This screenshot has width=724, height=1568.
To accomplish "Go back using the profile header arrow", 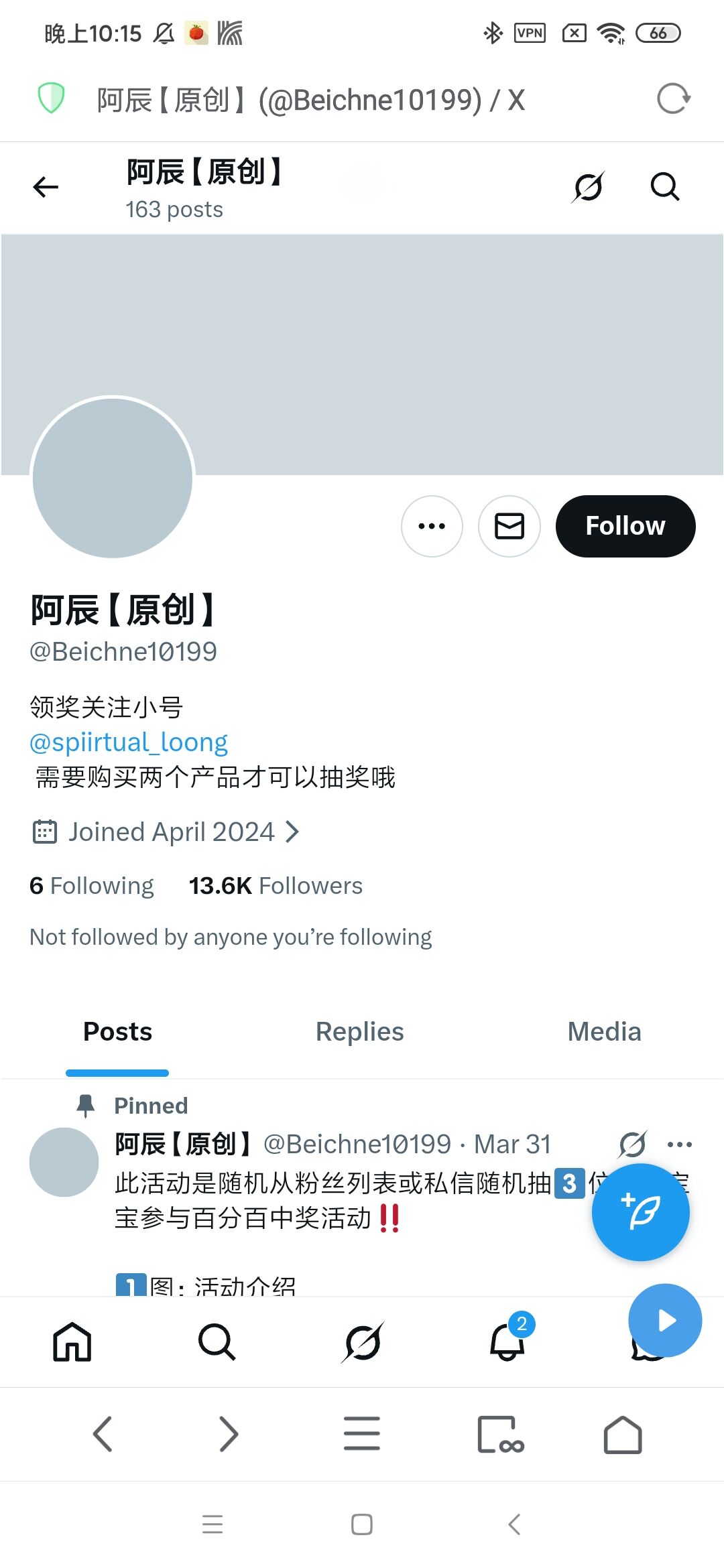I will pos(46,187).
